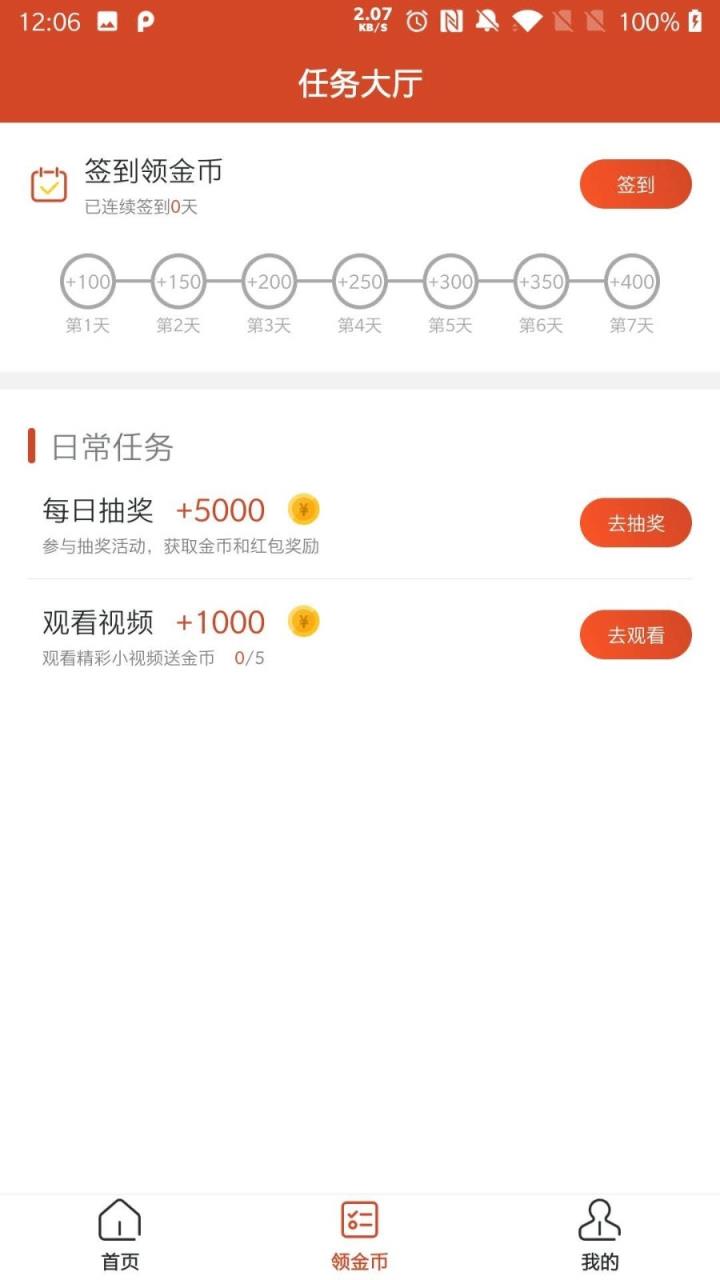The height and width of the screenshot is (1280, 720).
Task: Select the home icon in bottom navigation
Action: point(119,1220)
